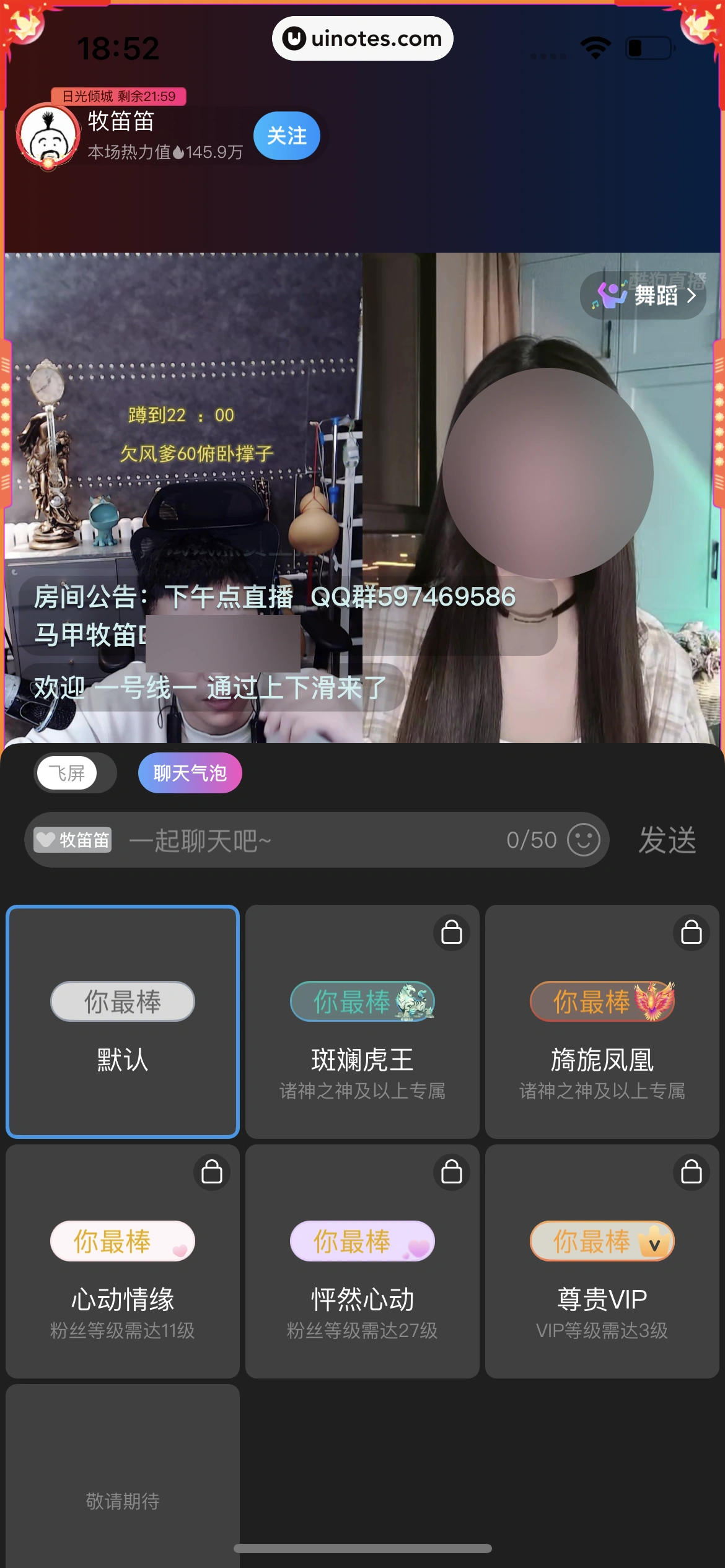Click the lock icon on 斑斓虎王 bubble
Viewport: 725px width, 1568px height.
(450, 933)
